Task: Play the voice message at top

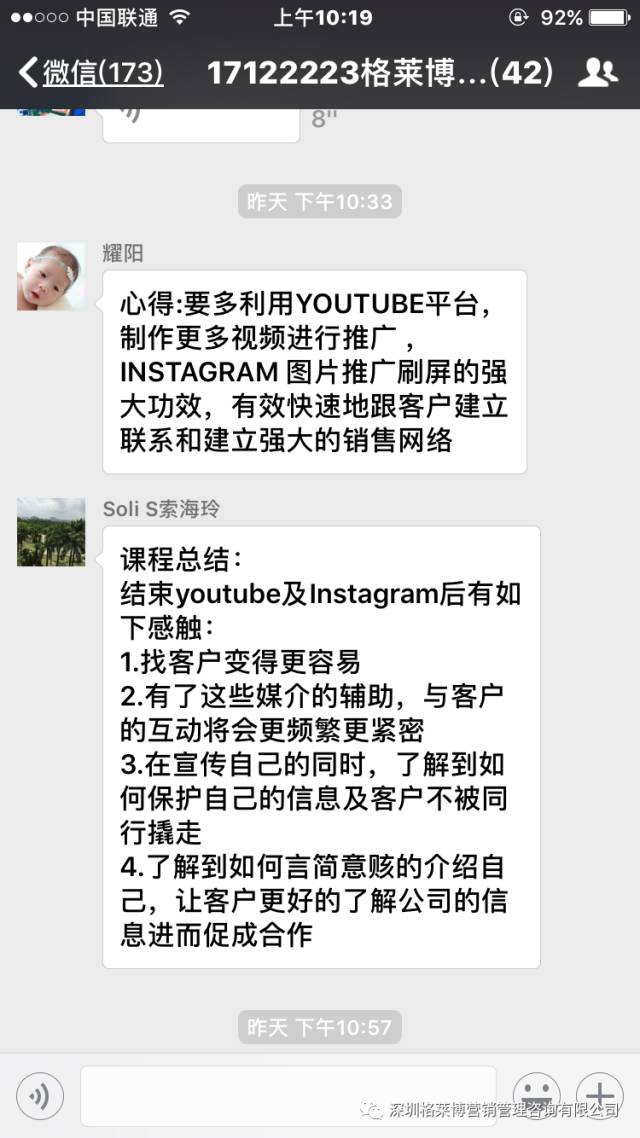Action: coord(200,118)
